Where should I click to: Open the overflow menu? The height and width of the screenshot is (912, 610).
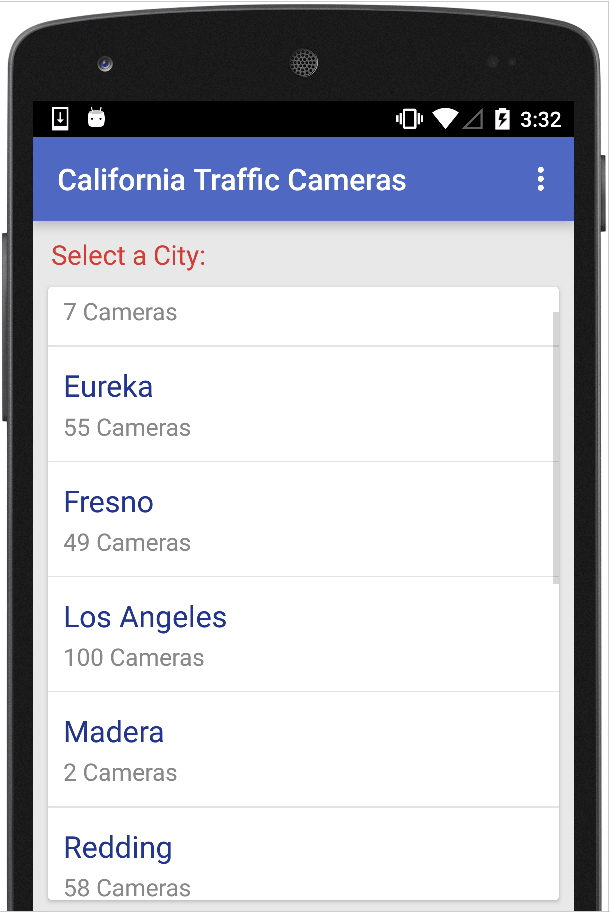(540, 180)
